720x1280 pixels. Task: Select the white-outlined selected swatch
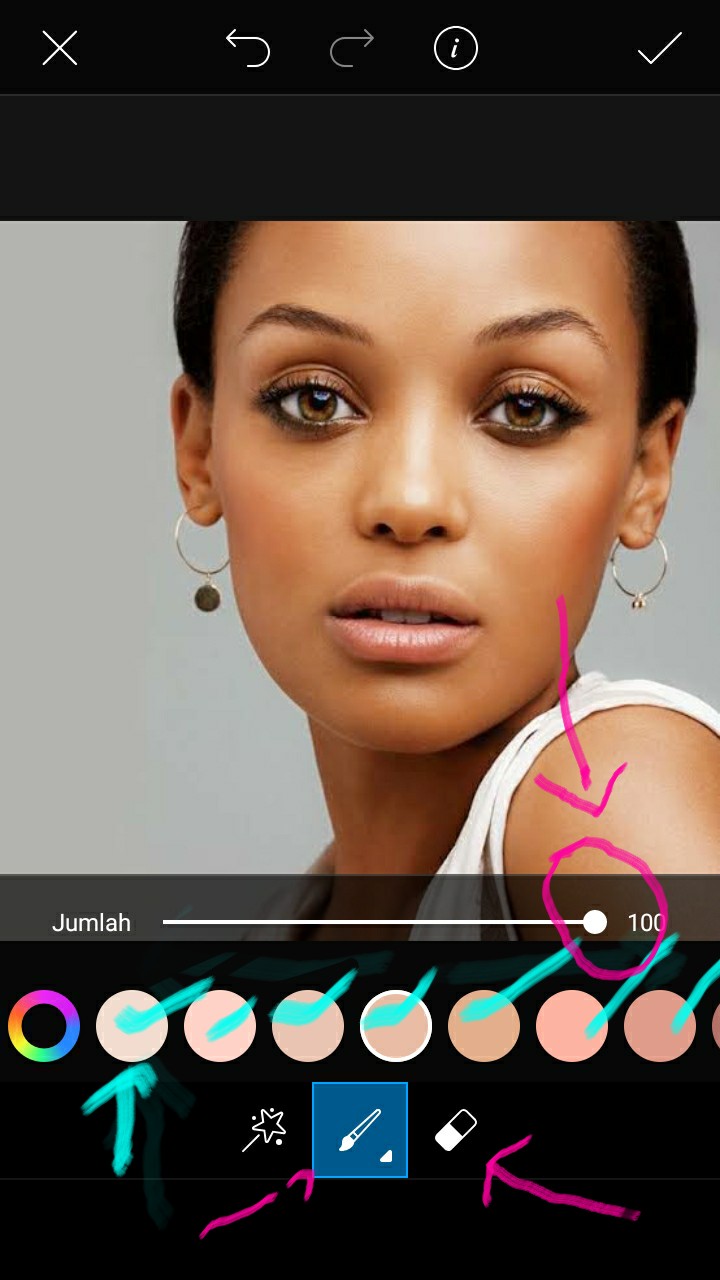point(396,1026)
